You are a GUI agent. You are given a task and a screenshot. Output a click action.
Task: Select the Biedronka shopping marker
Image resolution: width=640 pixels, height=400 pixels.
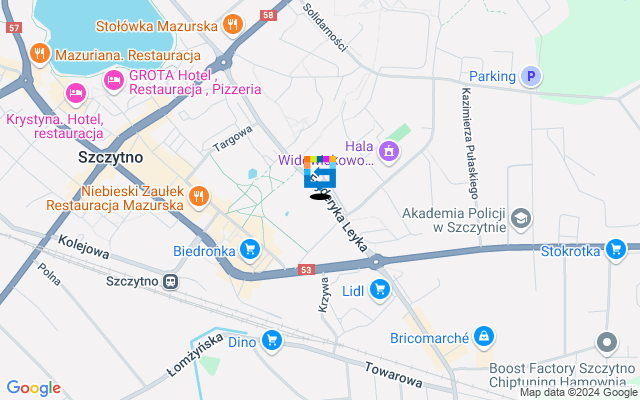(250, 250)
